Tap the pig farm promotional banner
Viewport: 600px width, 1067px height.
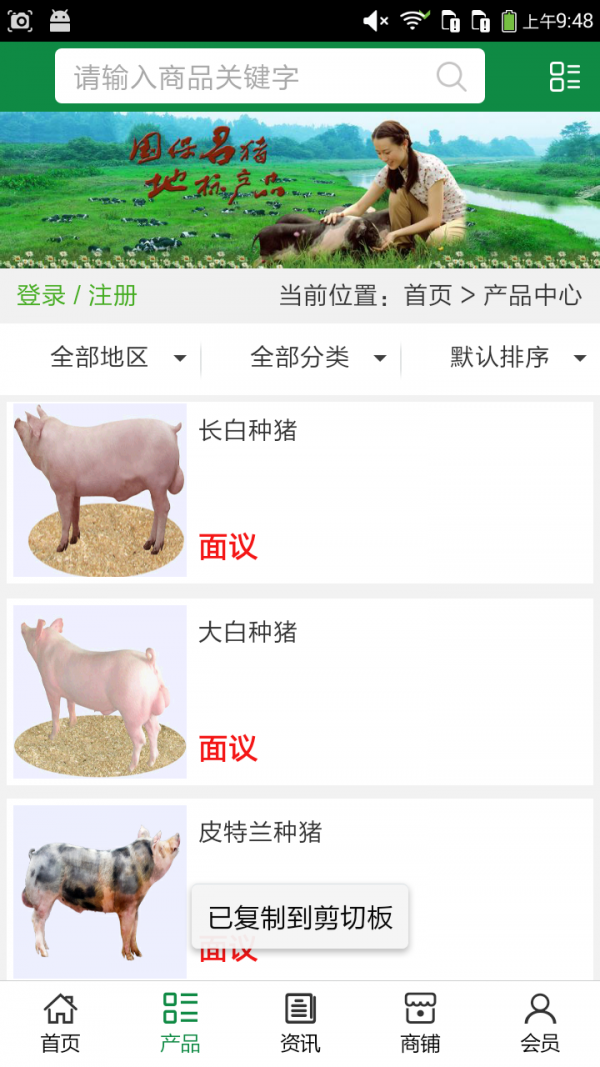300,190
